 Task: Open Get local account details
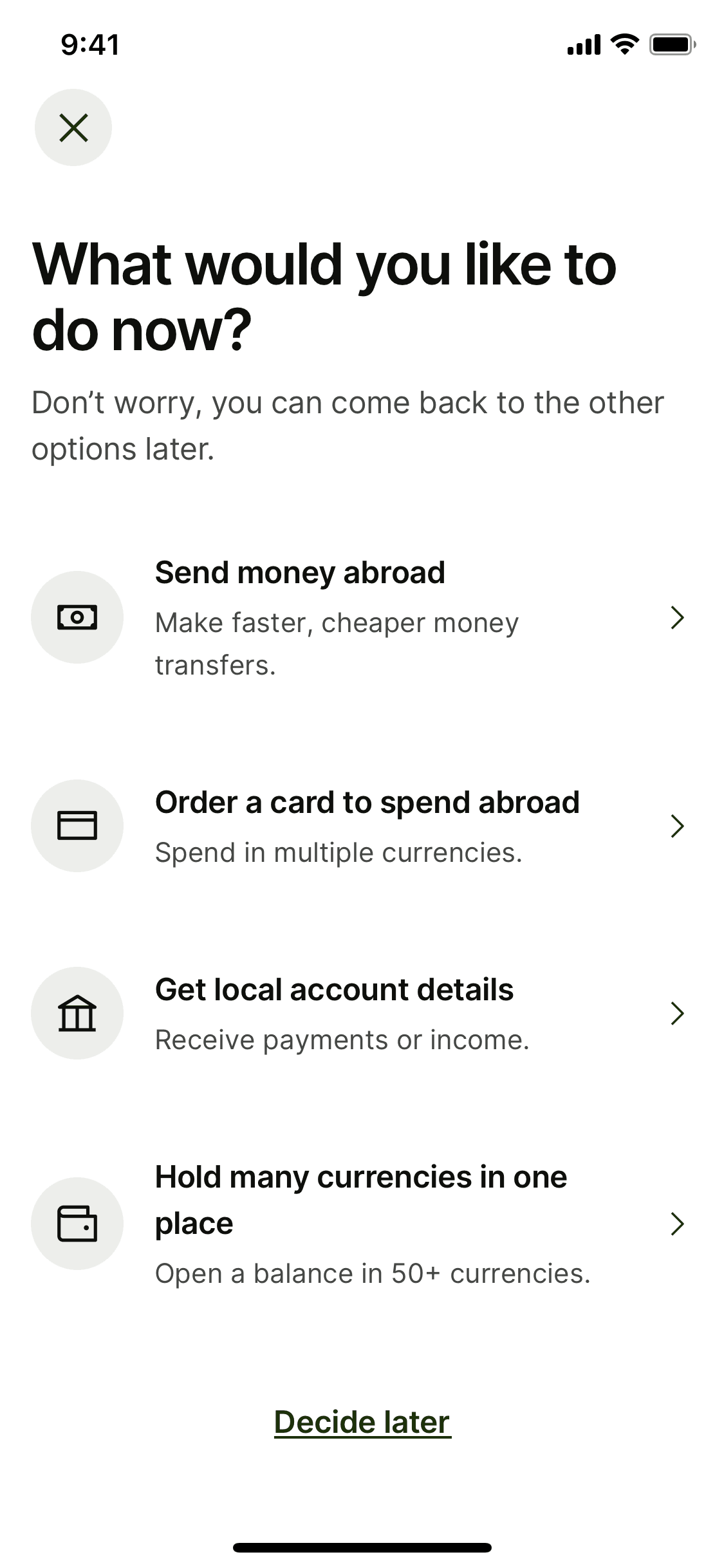[360, 1013]
